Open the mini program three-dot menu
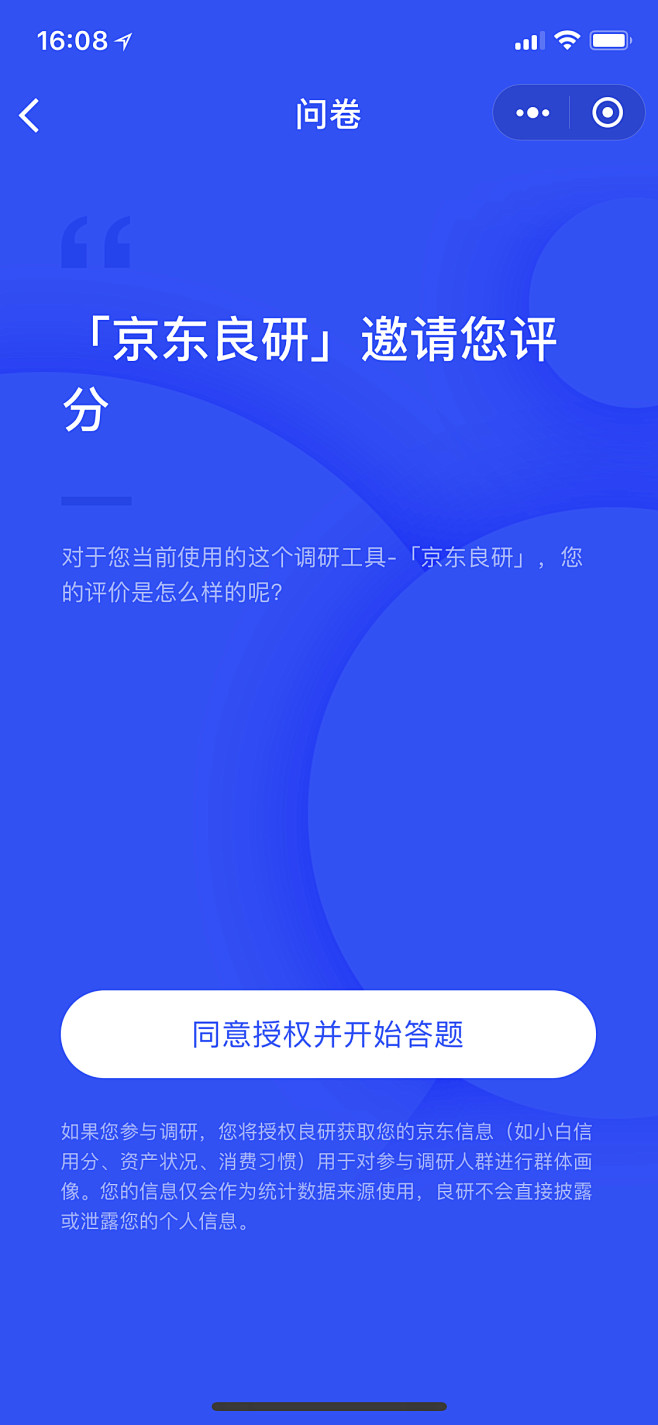 point(532,113)
